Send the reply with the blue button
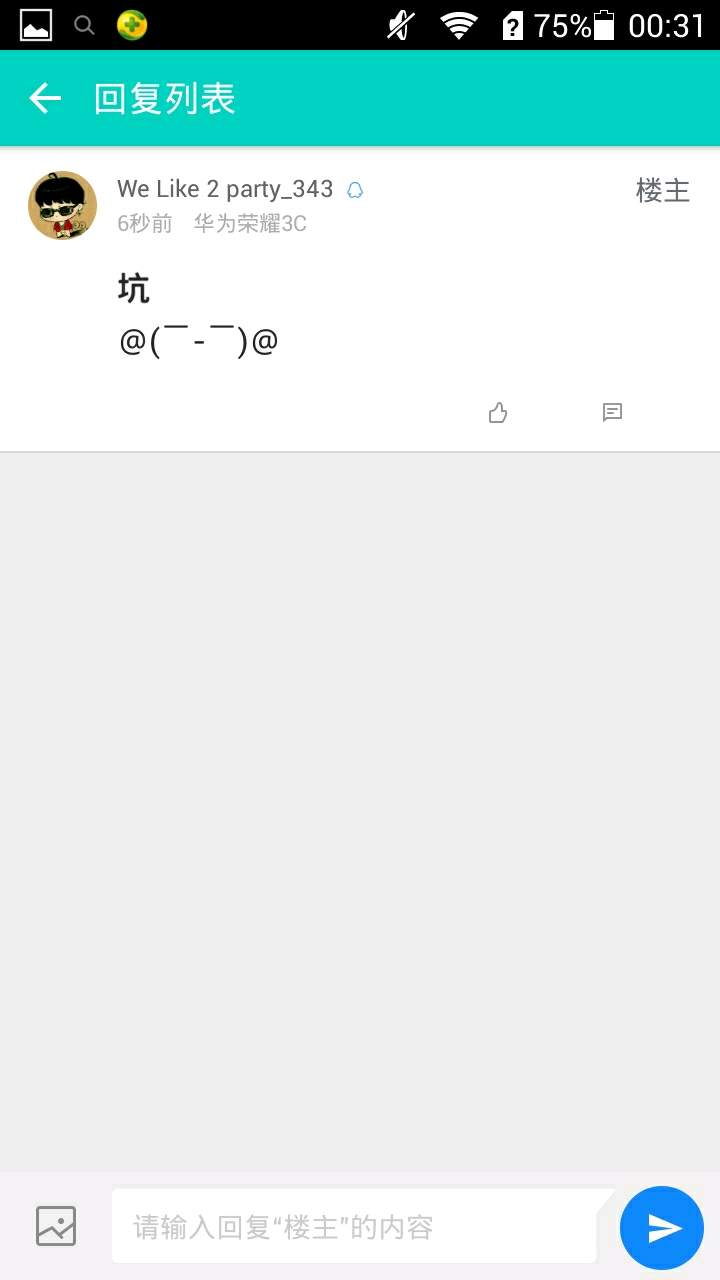The width and height of the screenshot is (720, 1280). pyautogui.click(x=662, y=1228)
